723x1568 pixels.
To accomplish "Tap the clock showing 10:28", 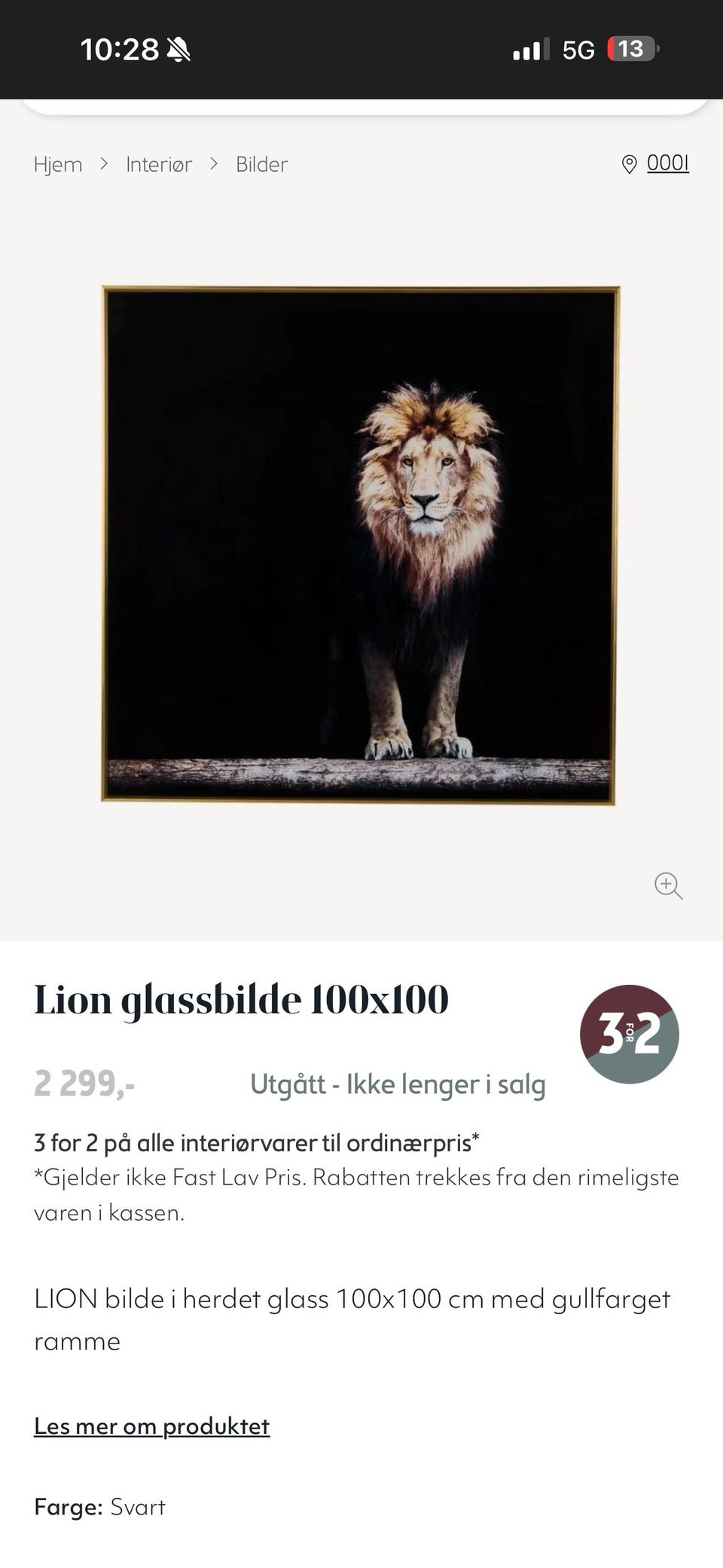I will [x=120, y=48].
